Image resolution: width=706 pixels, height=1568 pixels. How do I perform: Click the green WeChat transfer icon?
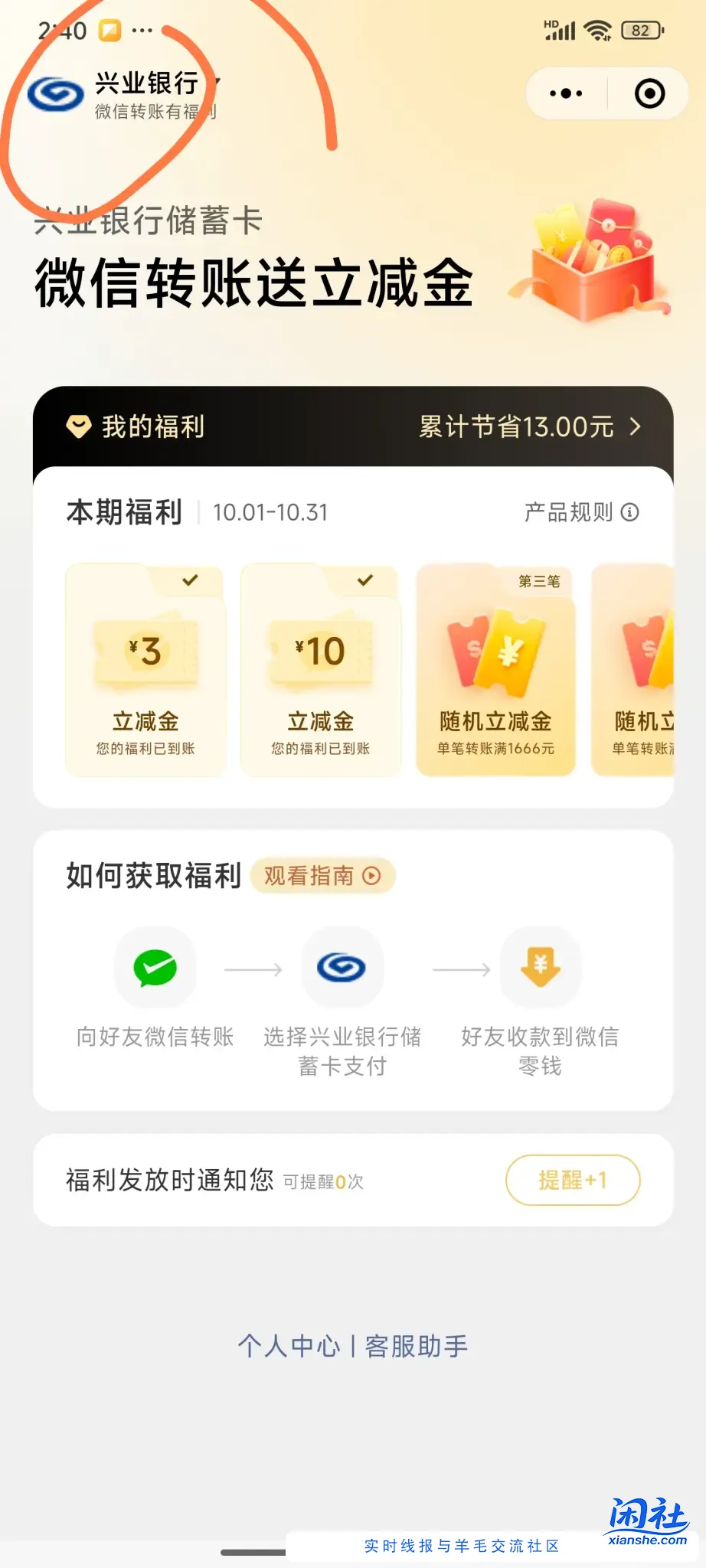155,967
